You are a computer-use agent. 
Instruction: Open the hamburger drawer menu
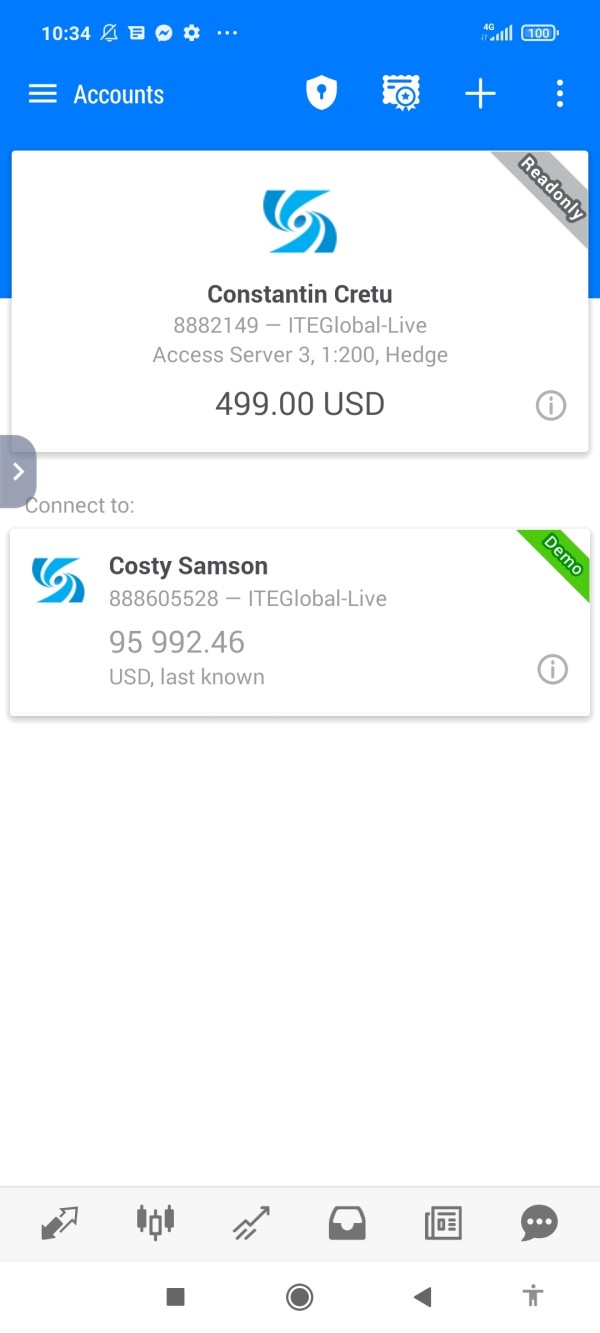42,94
